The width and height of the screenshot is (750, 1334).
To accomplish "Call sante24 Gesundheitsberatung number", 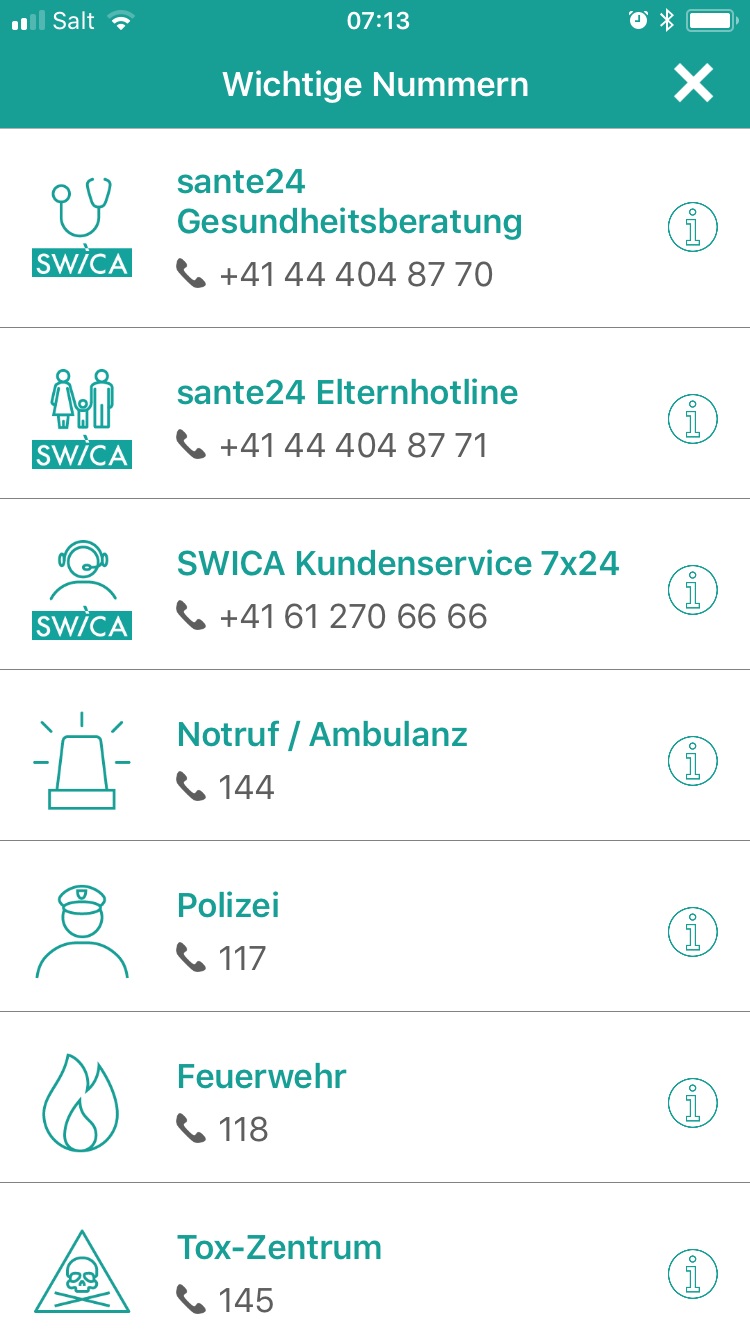I will (x=335, y=274).
